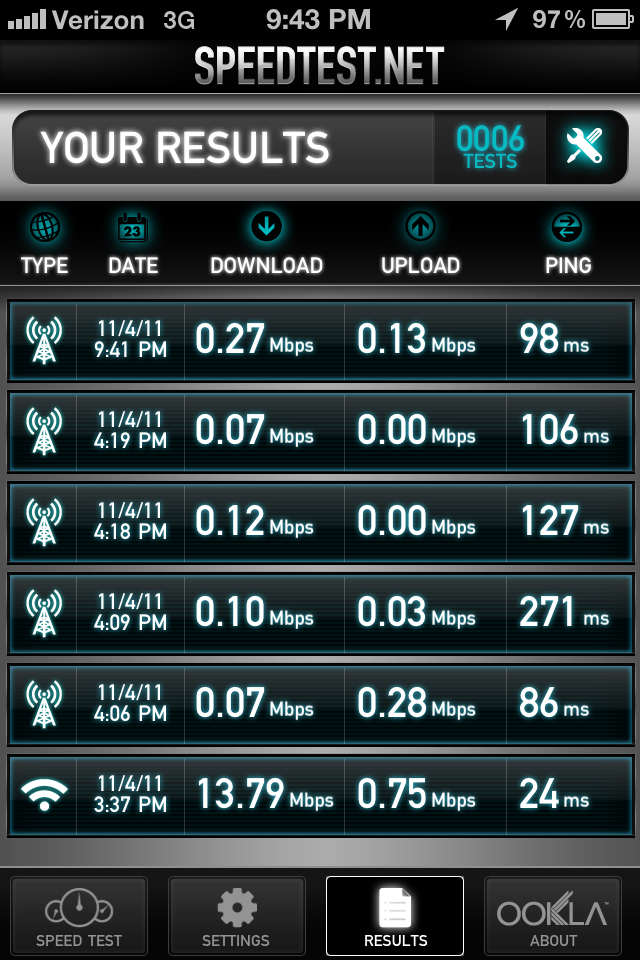This screenshot has height=960, width=640.
Task: Select the Results tab
Action: pyautogui.click(x=395, y=916)
